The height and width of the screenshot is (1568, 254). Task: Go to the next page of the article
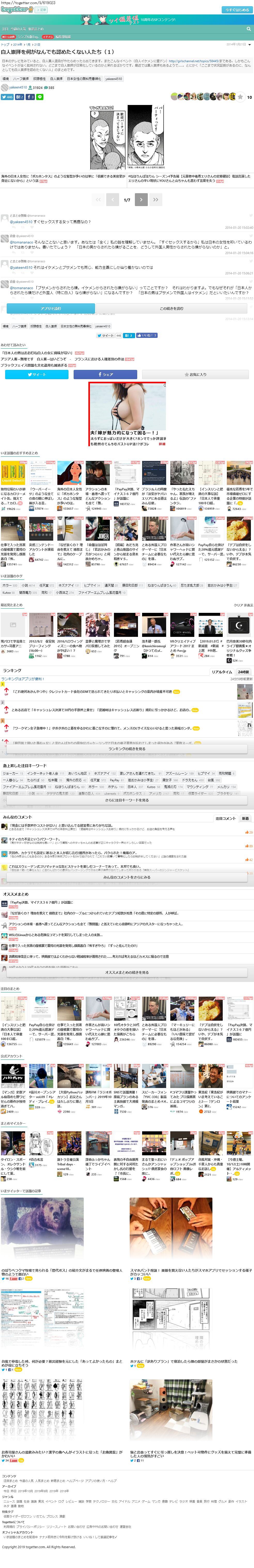[x=141, y=199]
